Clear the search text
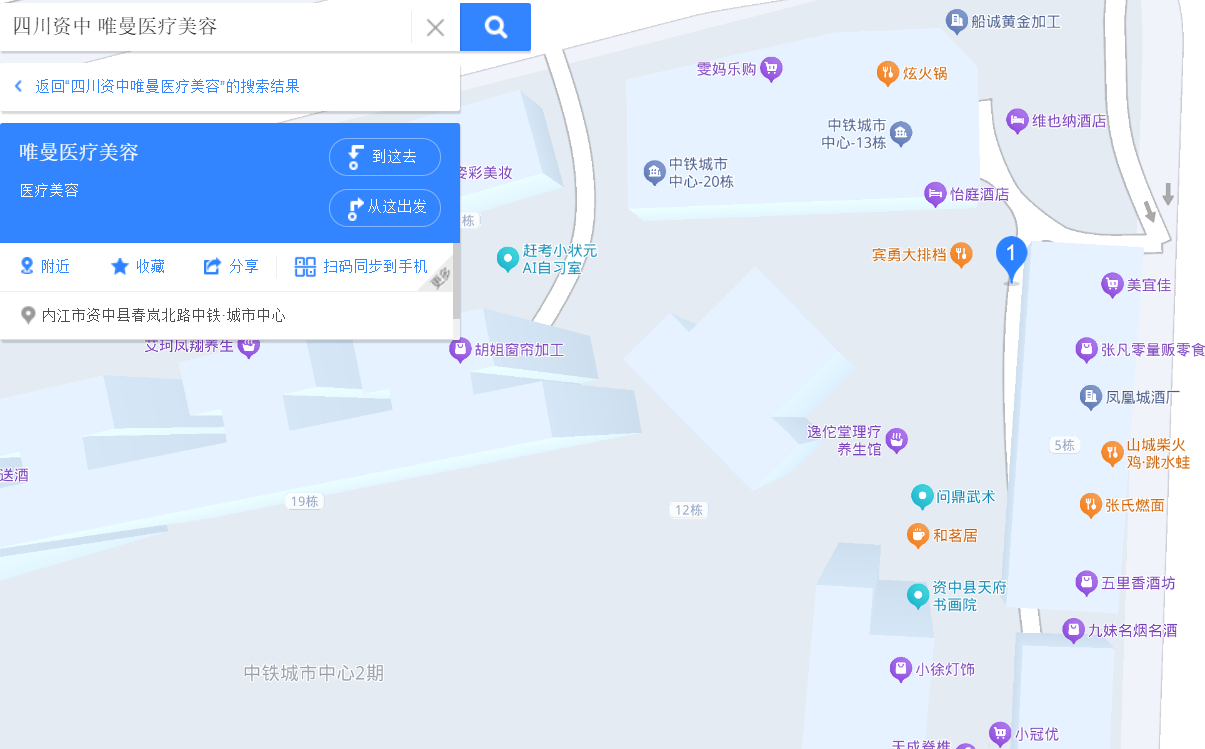 (x=435, y=27)
